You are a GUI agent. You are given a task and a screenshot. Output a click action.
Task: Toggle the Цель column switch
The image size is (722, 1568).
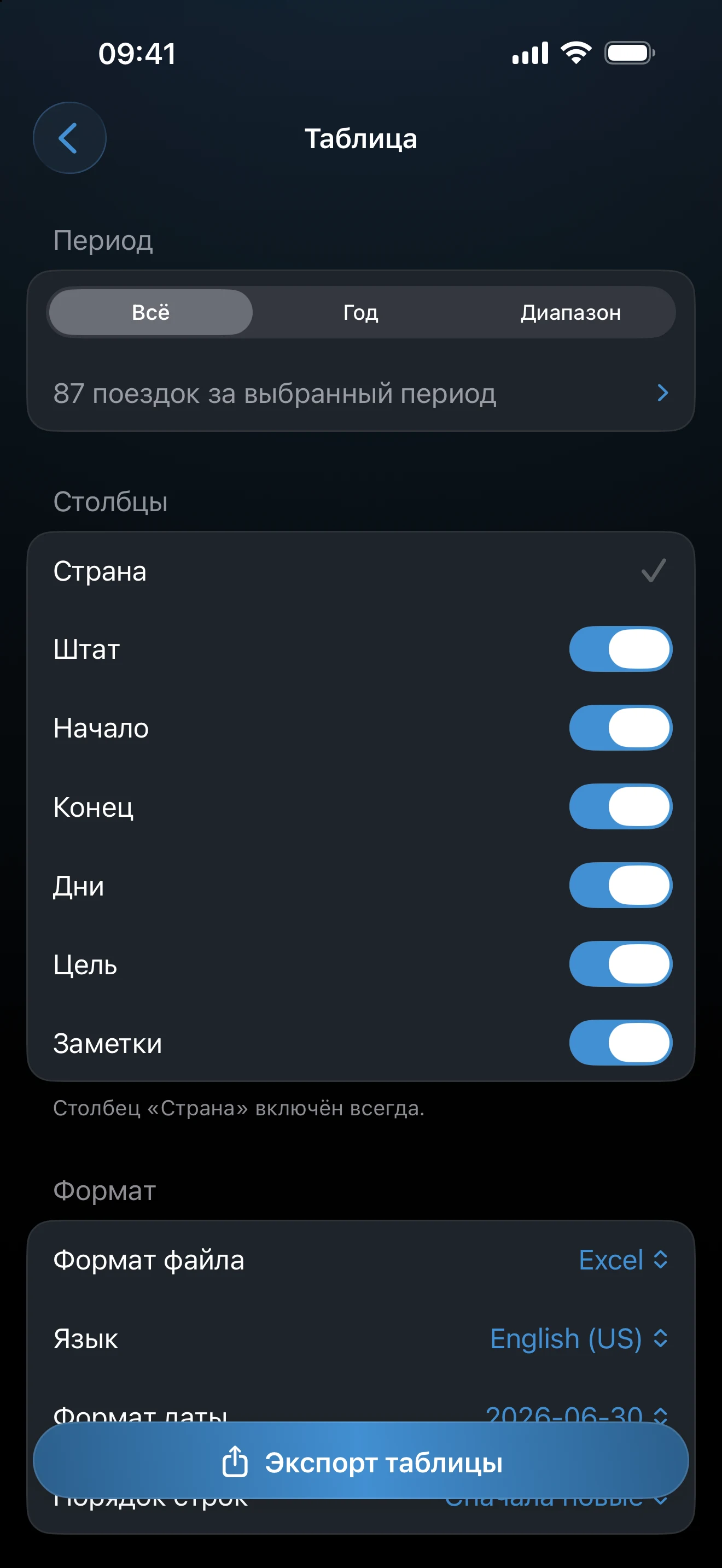[620, 964]
